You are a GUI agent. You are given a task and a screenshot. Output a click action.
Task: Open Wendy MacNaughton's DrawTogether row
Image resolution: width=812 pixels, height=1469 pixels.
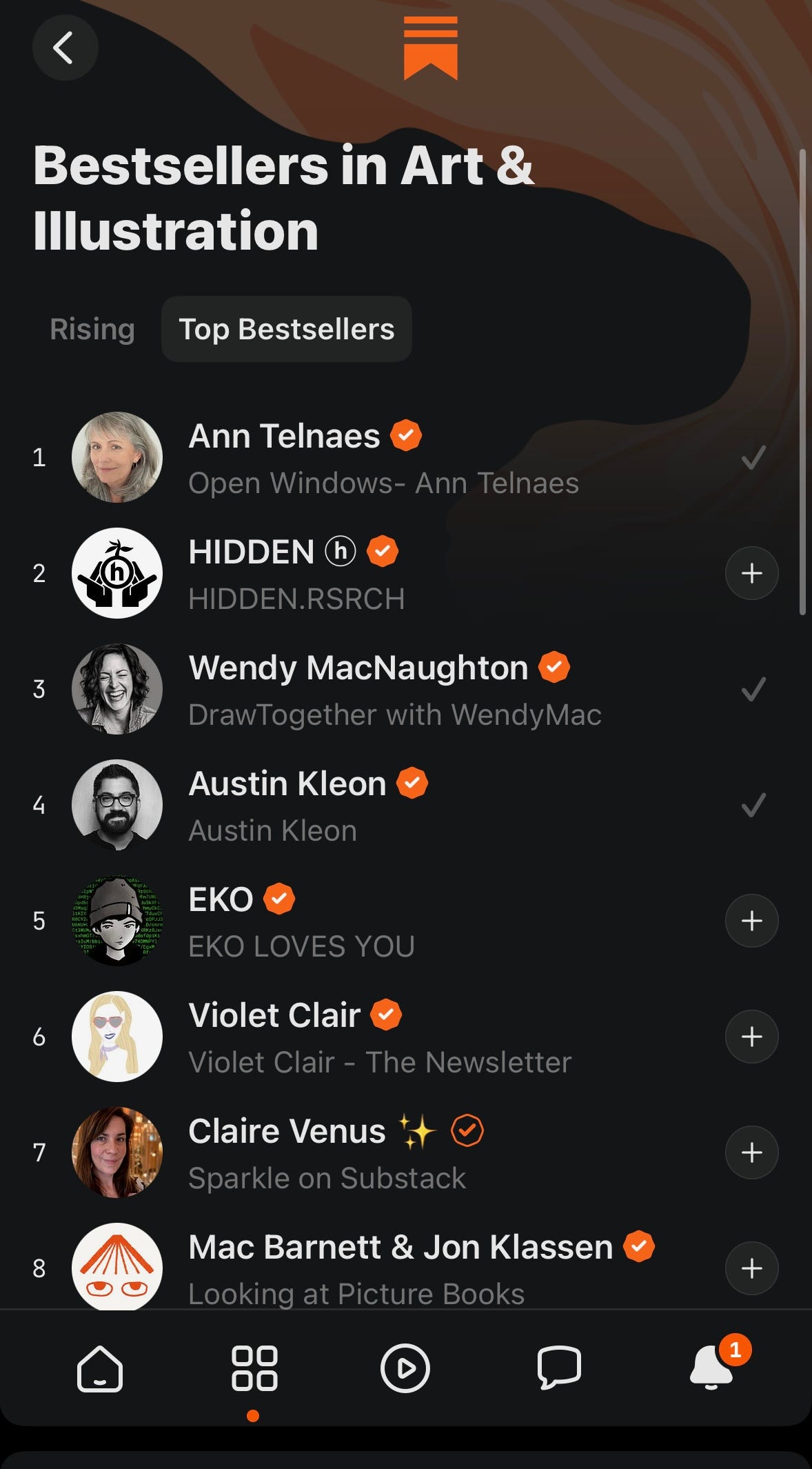tap(406, 689)
